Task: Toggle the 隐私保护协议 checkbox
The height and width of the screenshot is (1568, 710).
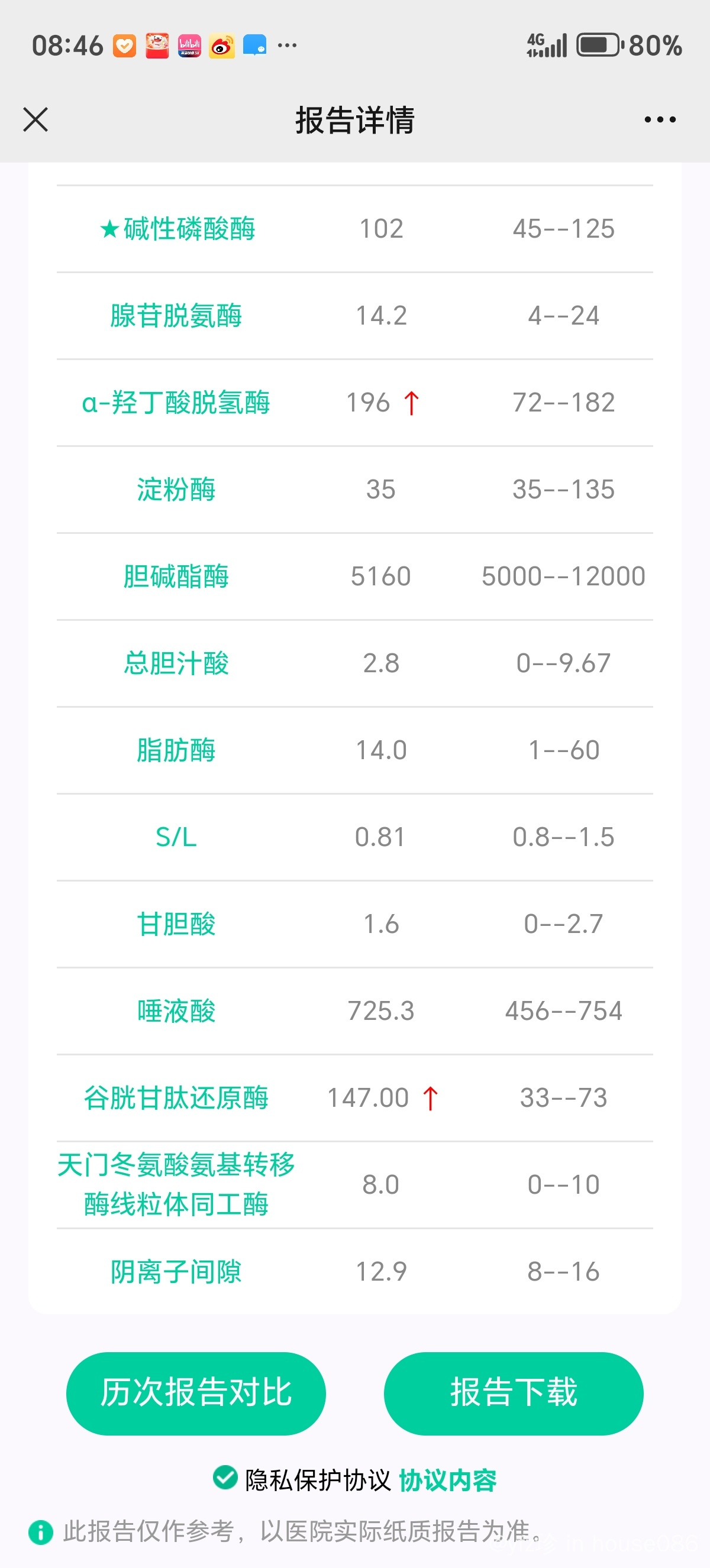Action: click(225, 1478)
